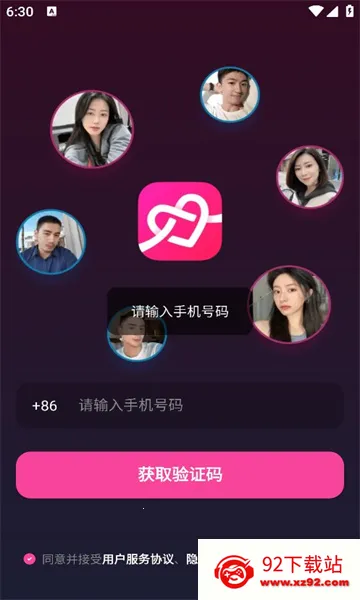The height and width of the screenshot is (600, 360).
Task: Open the +86 country code selector
Action: click(x=44, y=406)
